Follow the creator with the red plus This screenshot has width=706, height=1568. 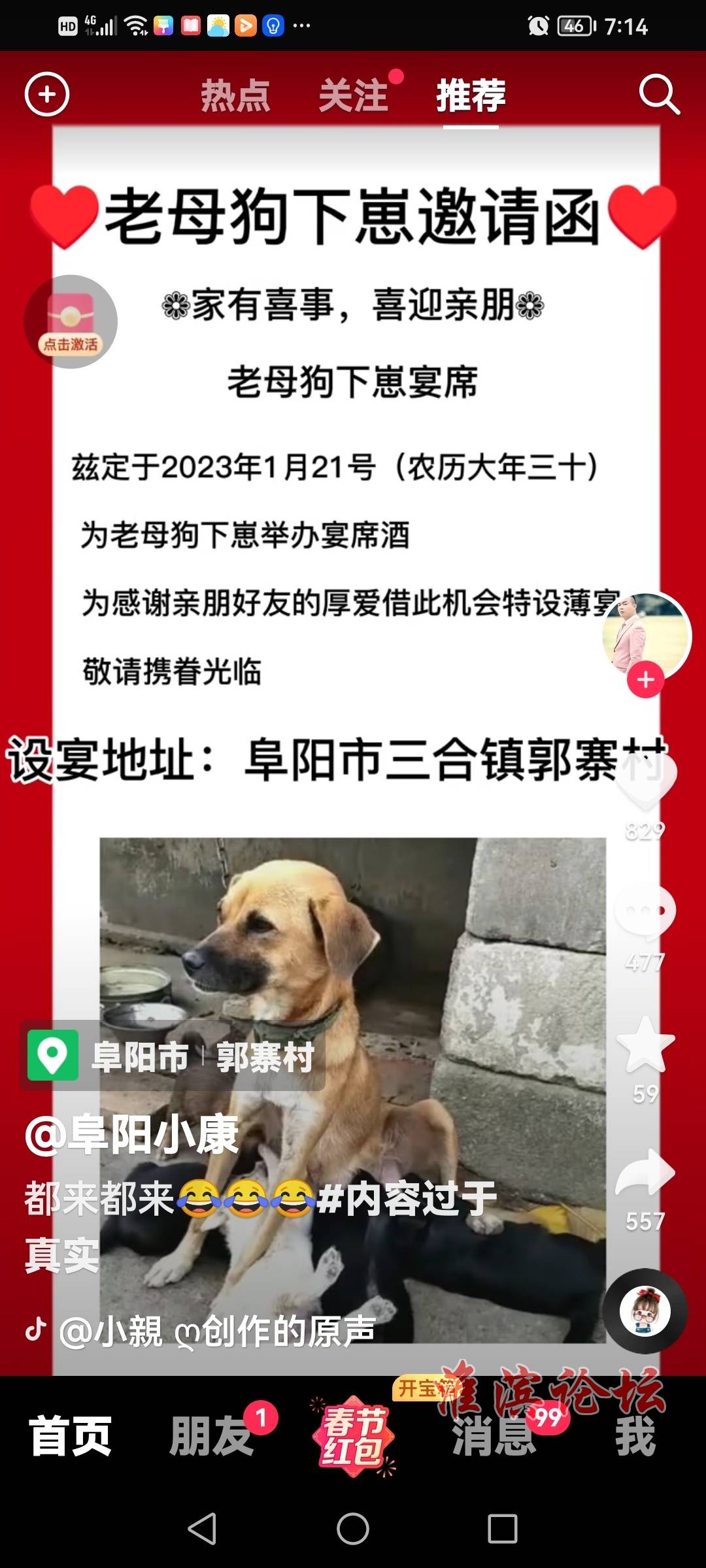pos(645,680)
